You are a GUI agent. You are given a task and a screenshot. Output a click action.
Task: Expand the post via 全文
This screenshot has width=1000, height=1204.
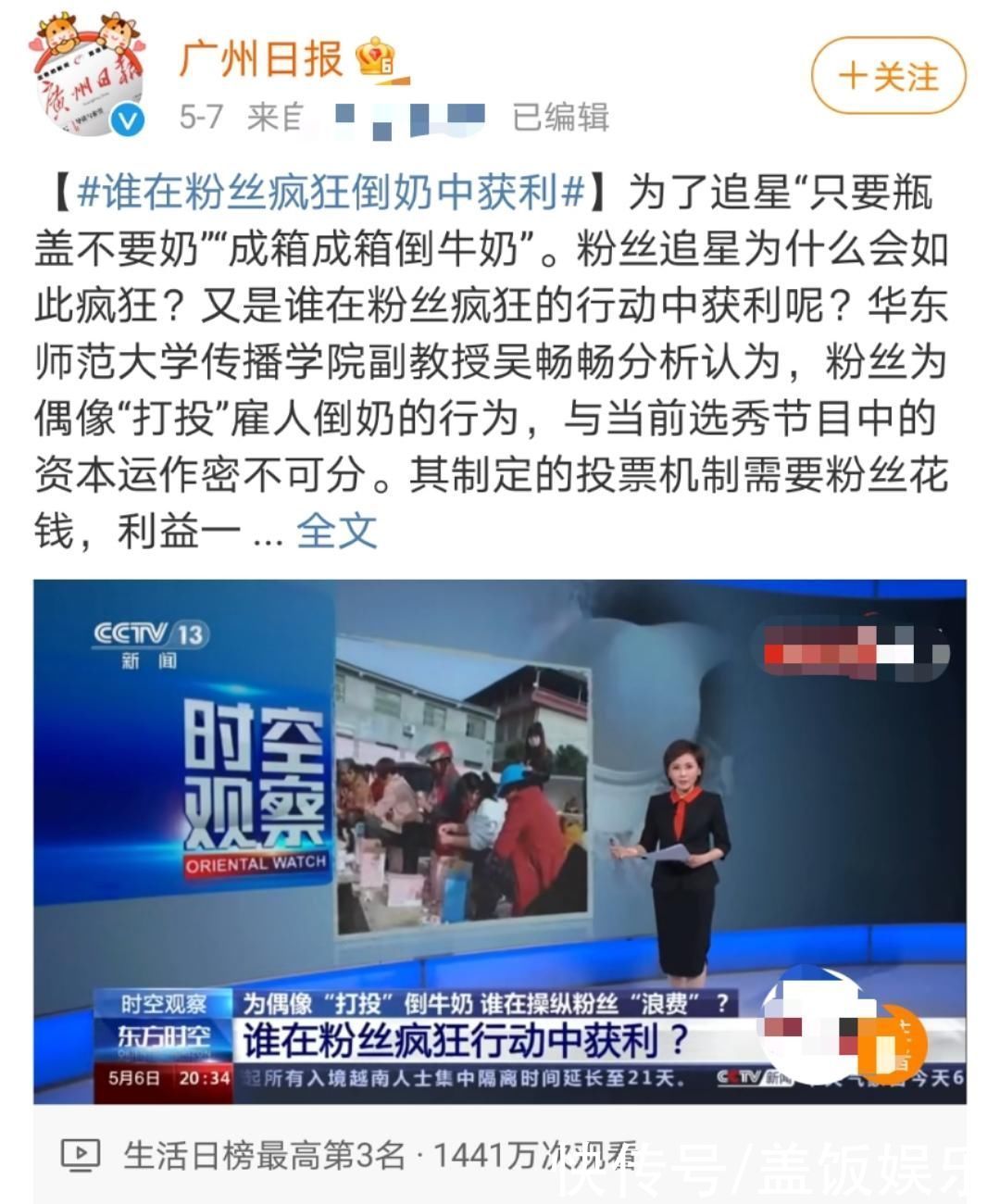[x=336, y=531]
